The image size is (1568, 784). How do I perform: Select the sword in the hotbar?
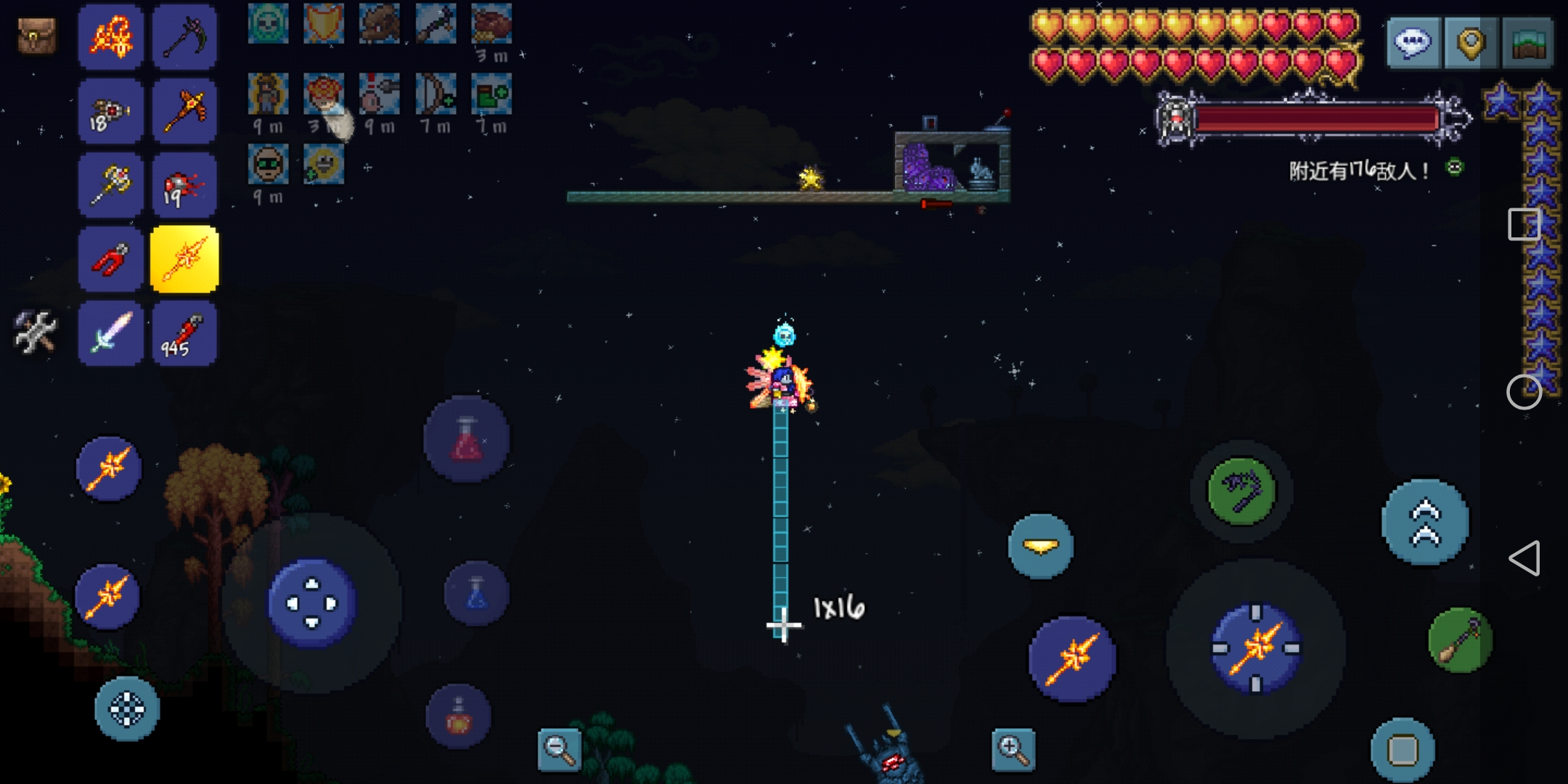coord(110,333)
